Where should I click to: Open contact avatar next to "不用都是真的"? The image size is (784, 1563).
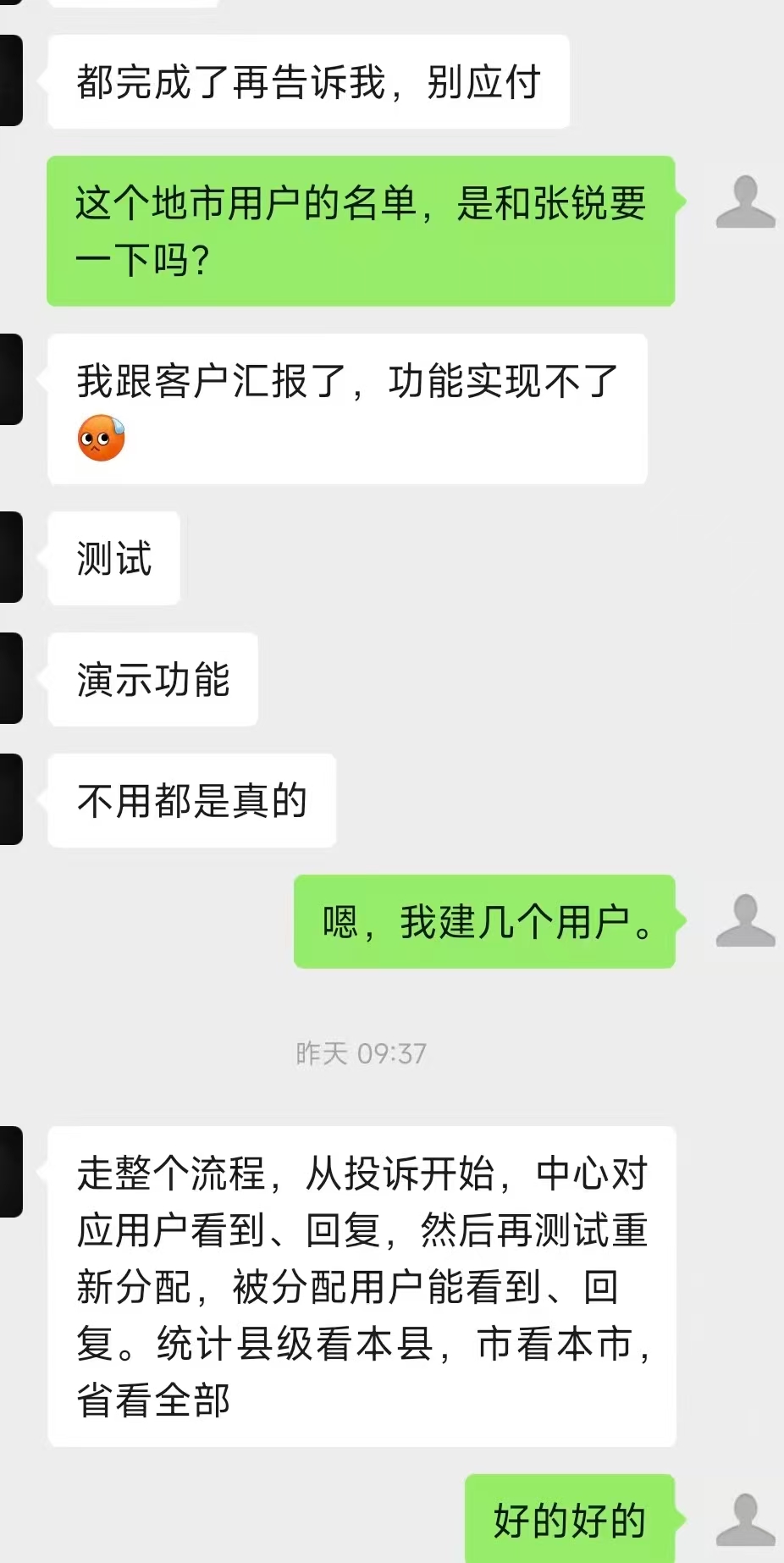click(10, 799)
